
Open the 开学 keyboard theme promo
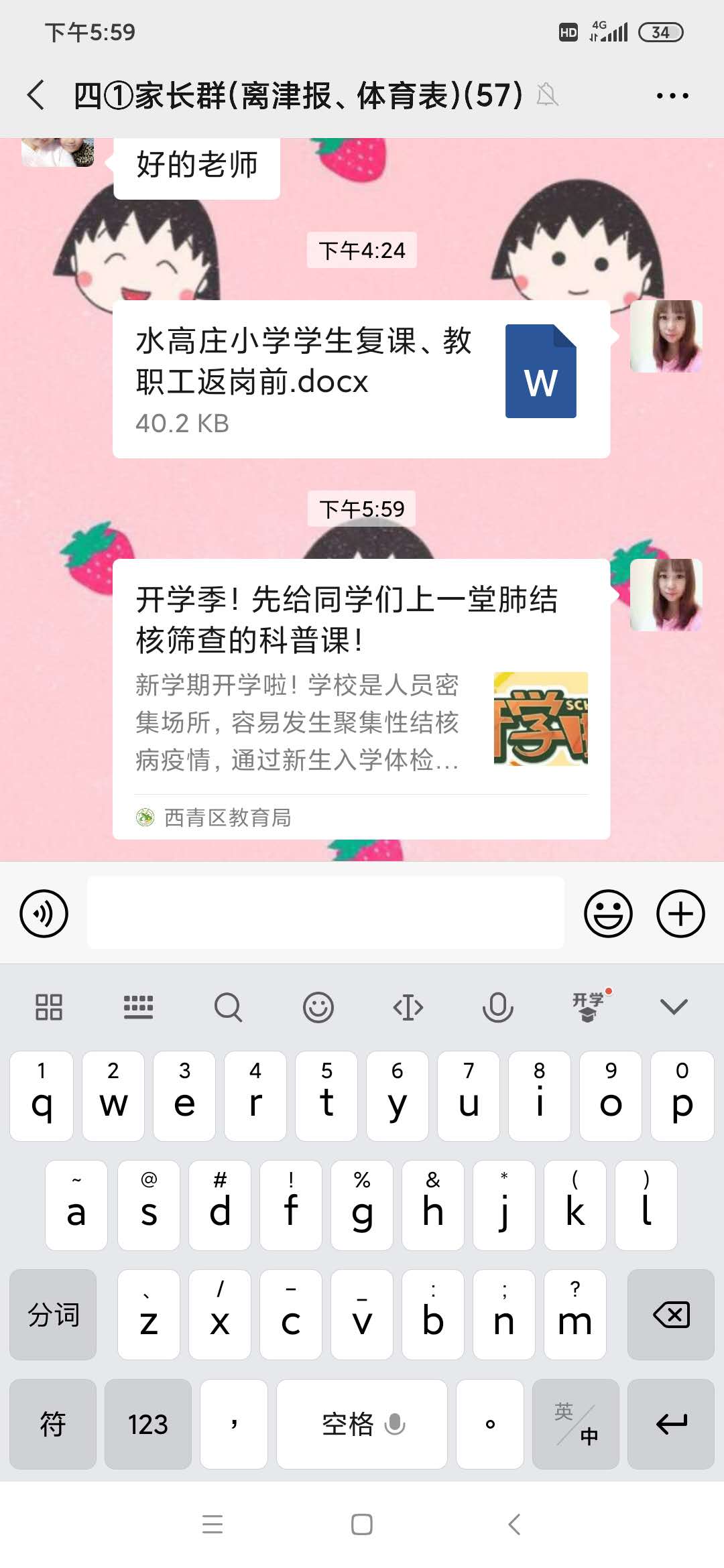point(588,1006)
